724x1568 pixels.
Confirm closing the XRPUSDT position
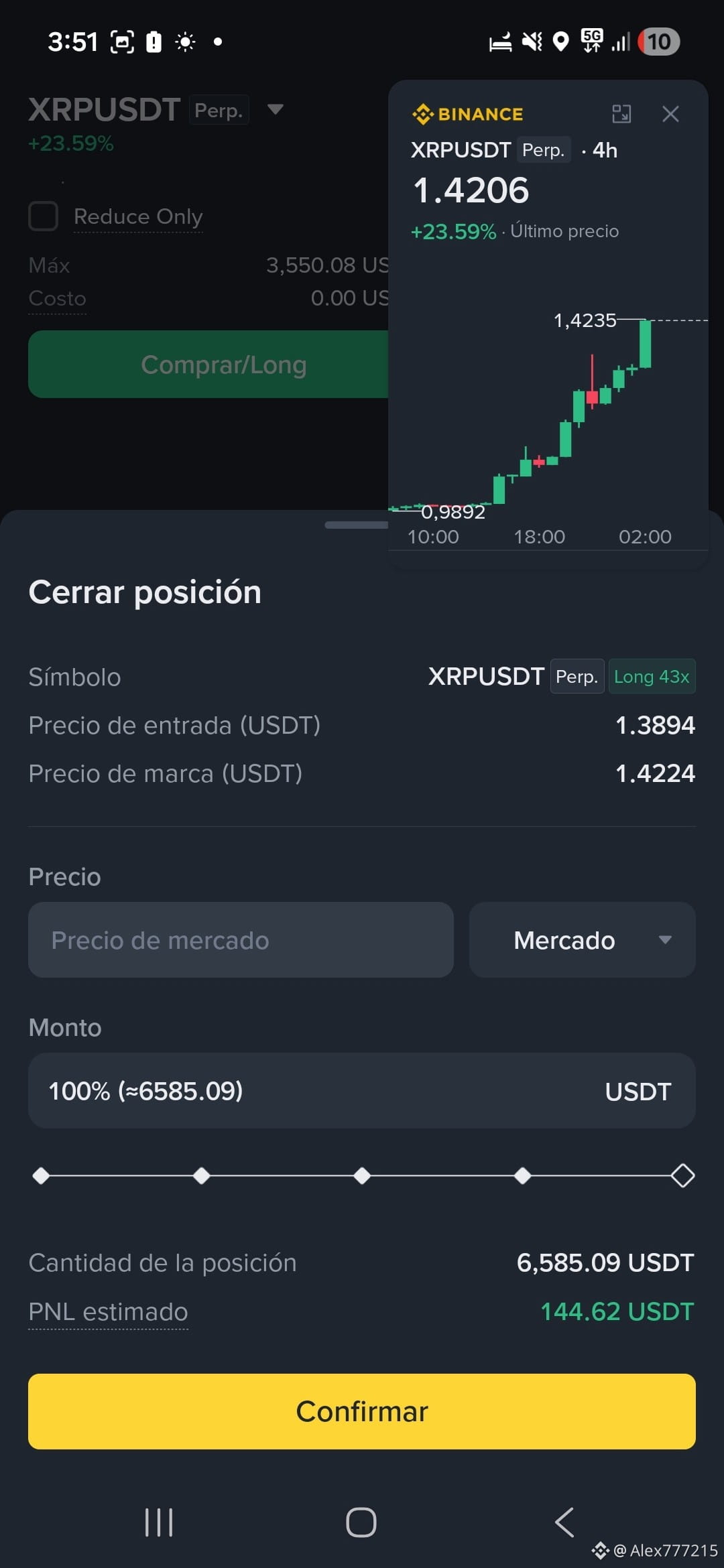click(362, 1411)
